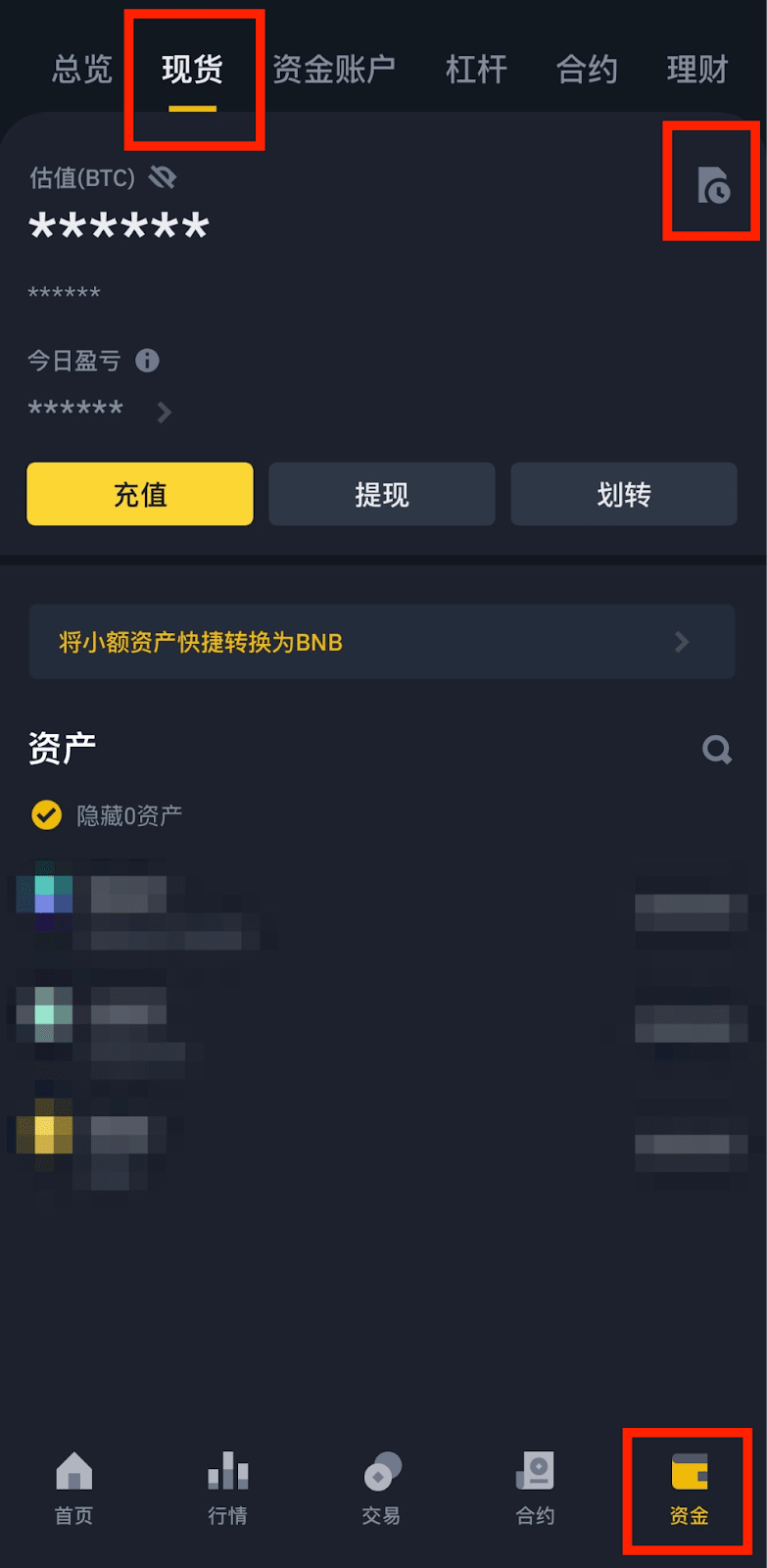The image size is (767, 1568).
Task: Uncheck the 隐藏0资产 checkbox
Action: [46, 814]
